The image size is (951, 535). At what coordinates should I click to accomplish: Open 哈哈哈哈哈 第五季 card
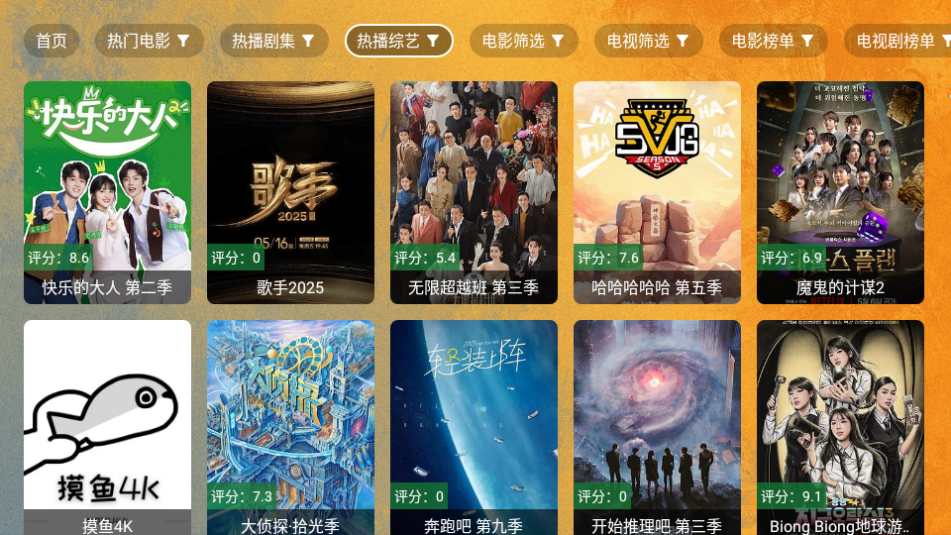coord(657,192)
